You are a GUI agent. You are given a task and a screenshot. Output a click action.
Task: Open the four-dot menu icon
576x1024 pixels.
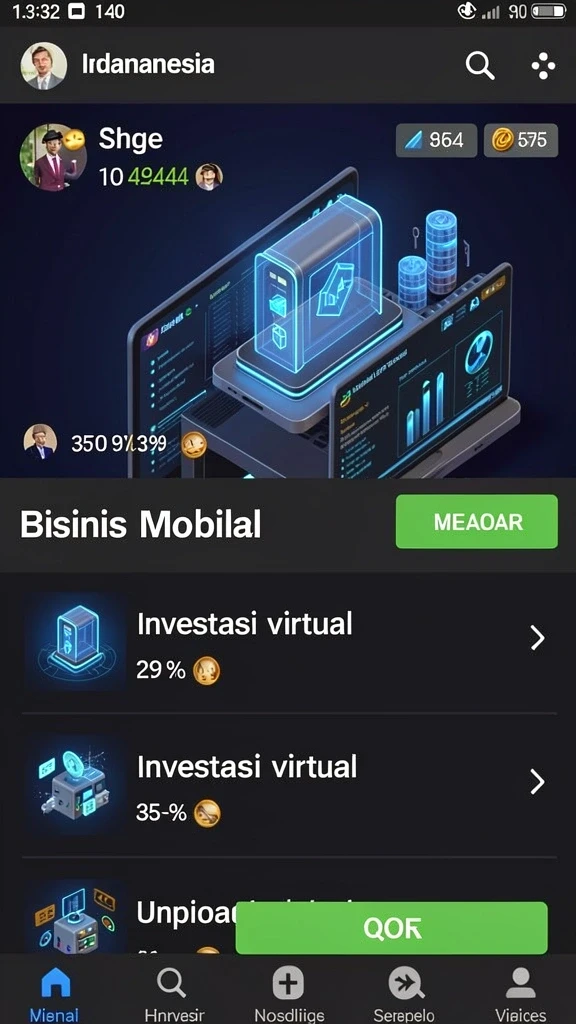(543, 66)
